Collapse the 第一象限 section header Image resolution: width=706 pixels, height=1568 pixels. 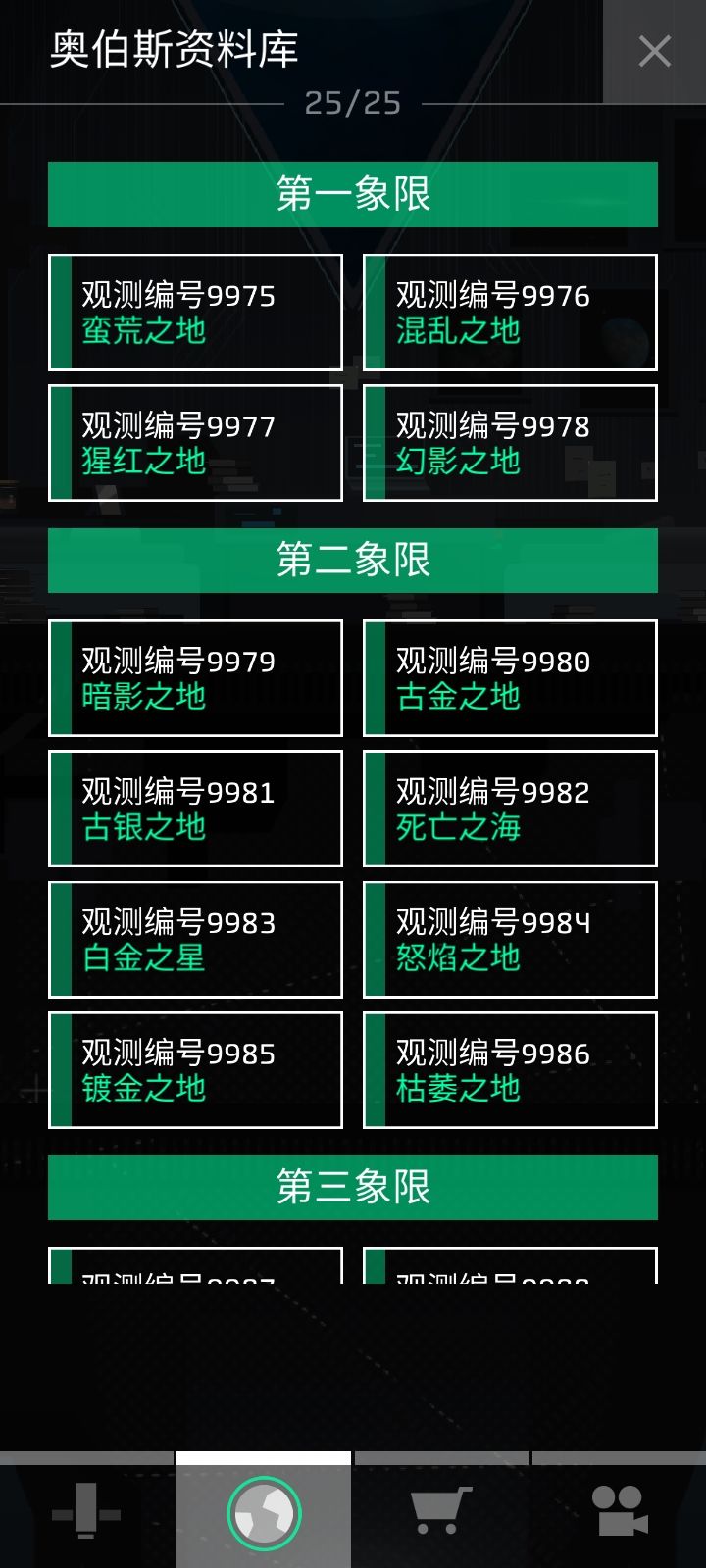coord(353,193)
